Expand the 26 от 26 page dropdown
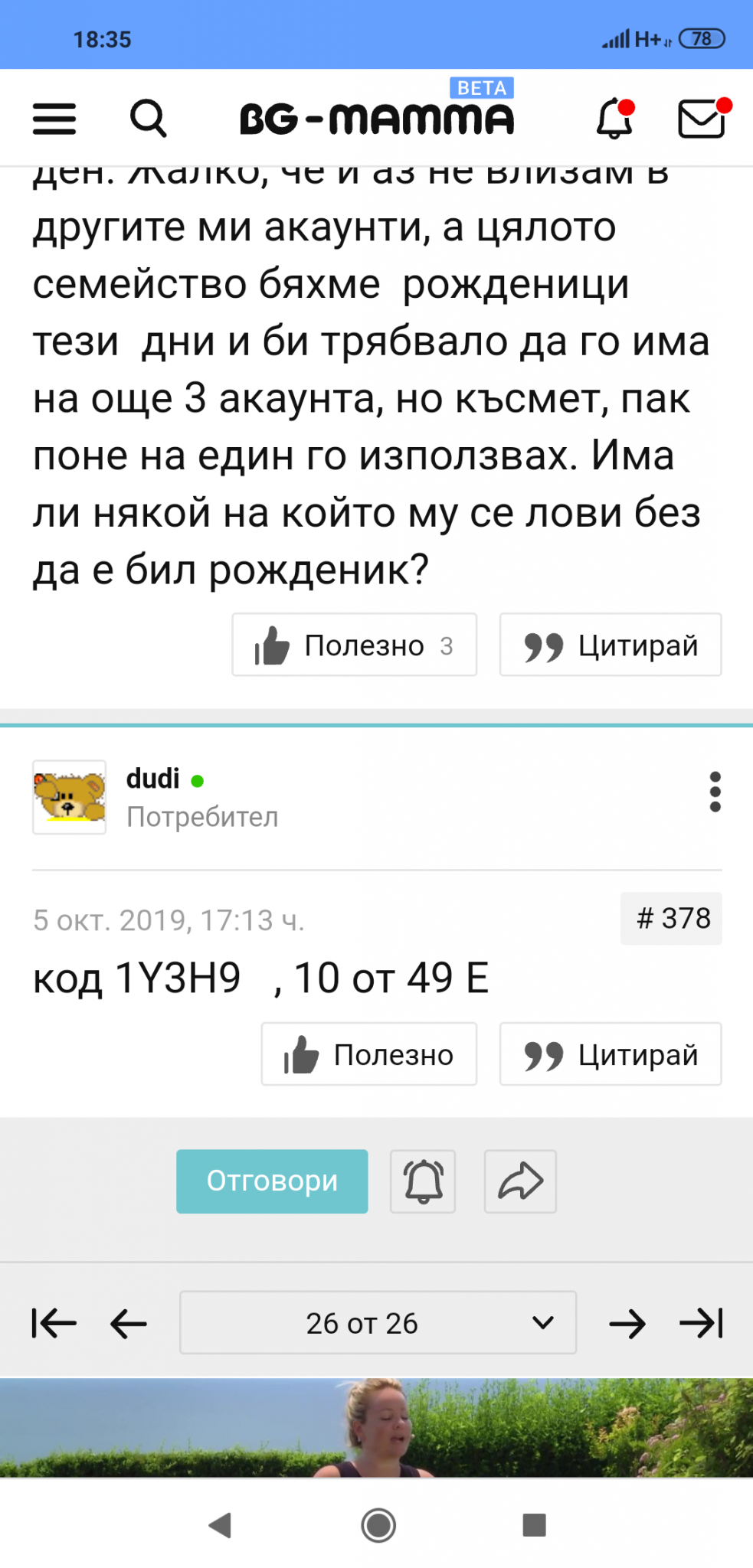The width and height of the screenshot is (753, 1568). pos(378,1323)
